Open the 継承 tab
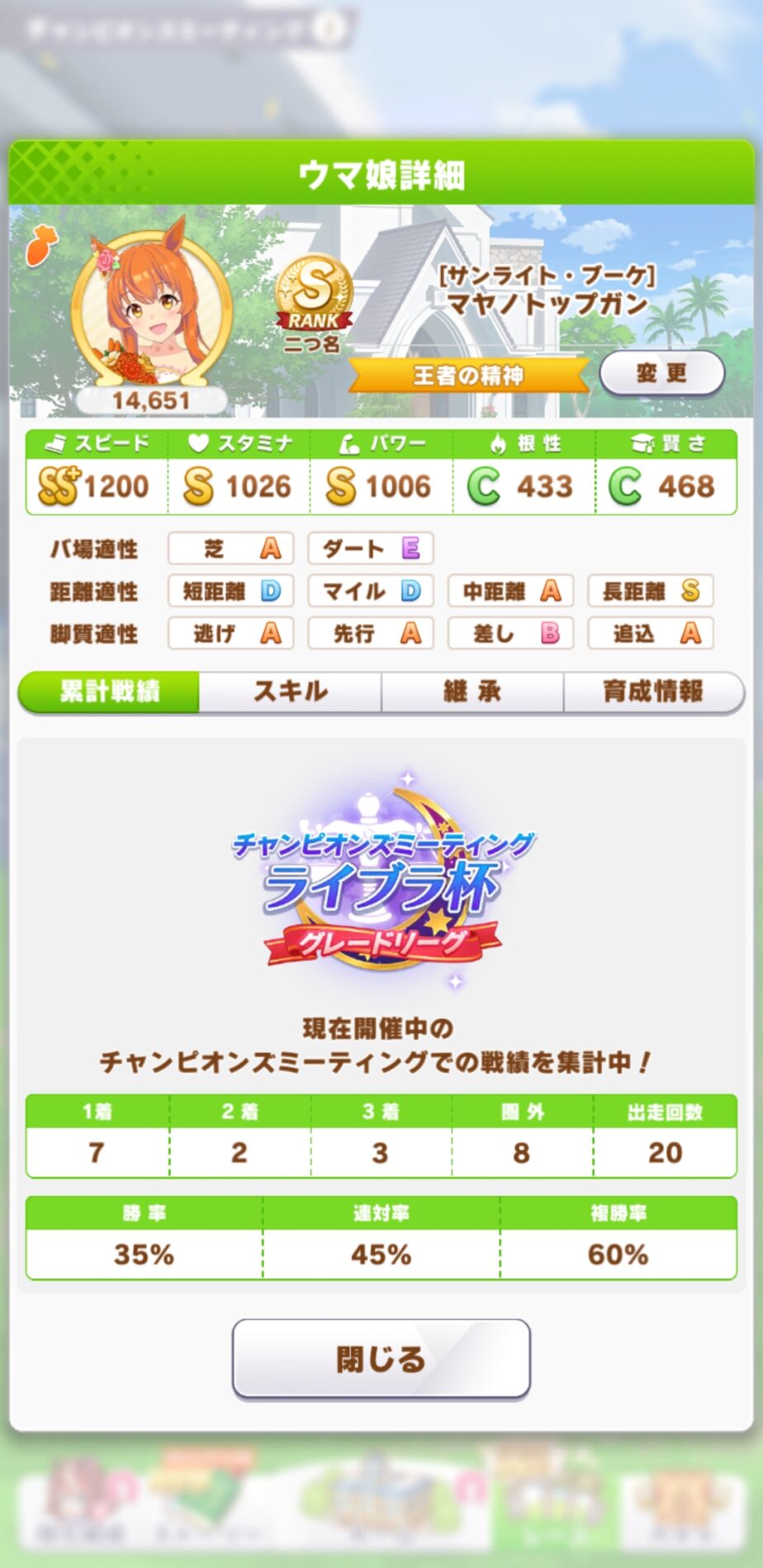This screenshot has height=1568, width=763. 472,691
